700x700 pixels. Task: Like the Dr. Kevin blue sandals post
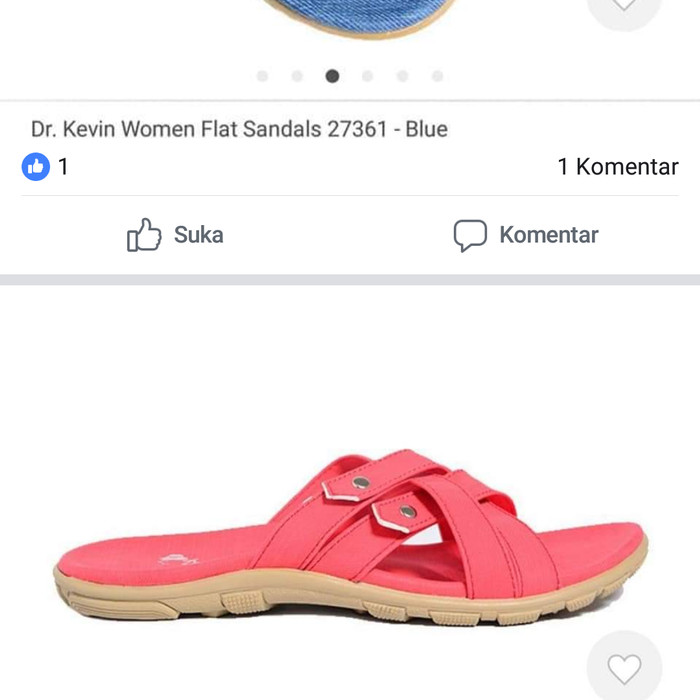tap(175, 235)
